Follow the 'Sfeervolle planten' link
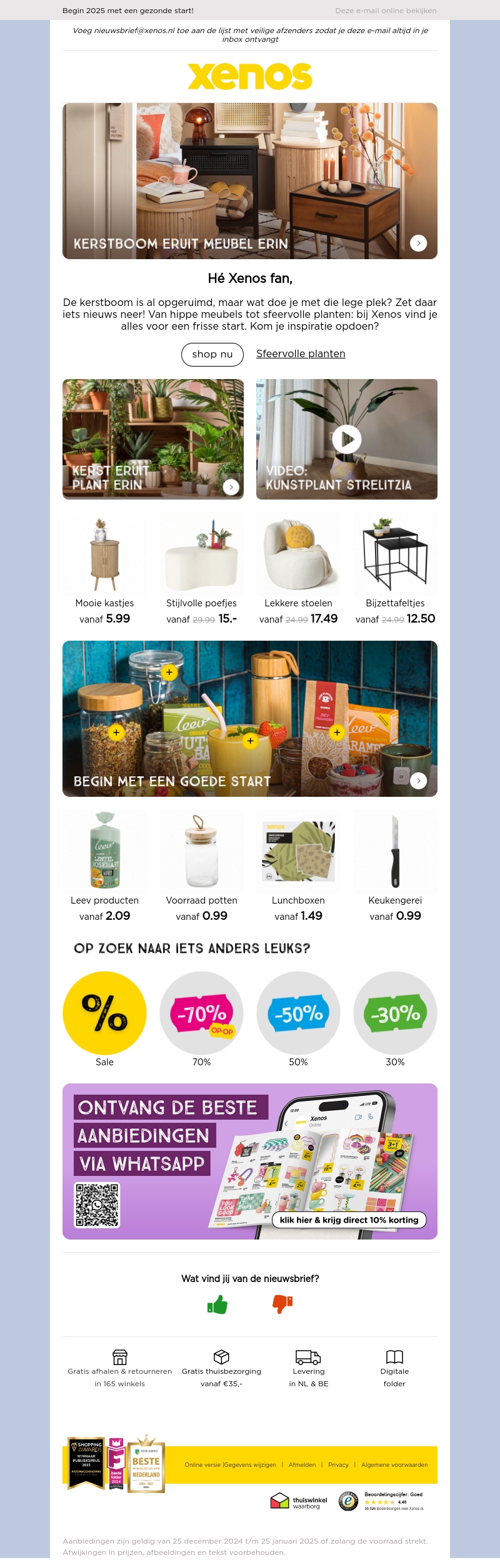The width and height of the screenshot is (500, 1568). point(301,354)
